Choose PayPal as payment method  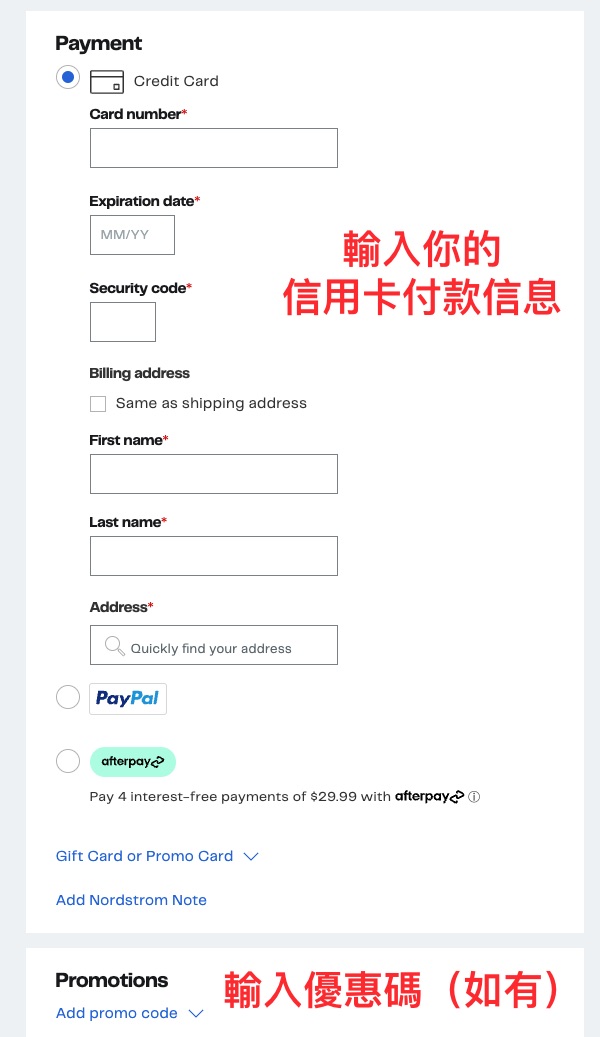68,697
